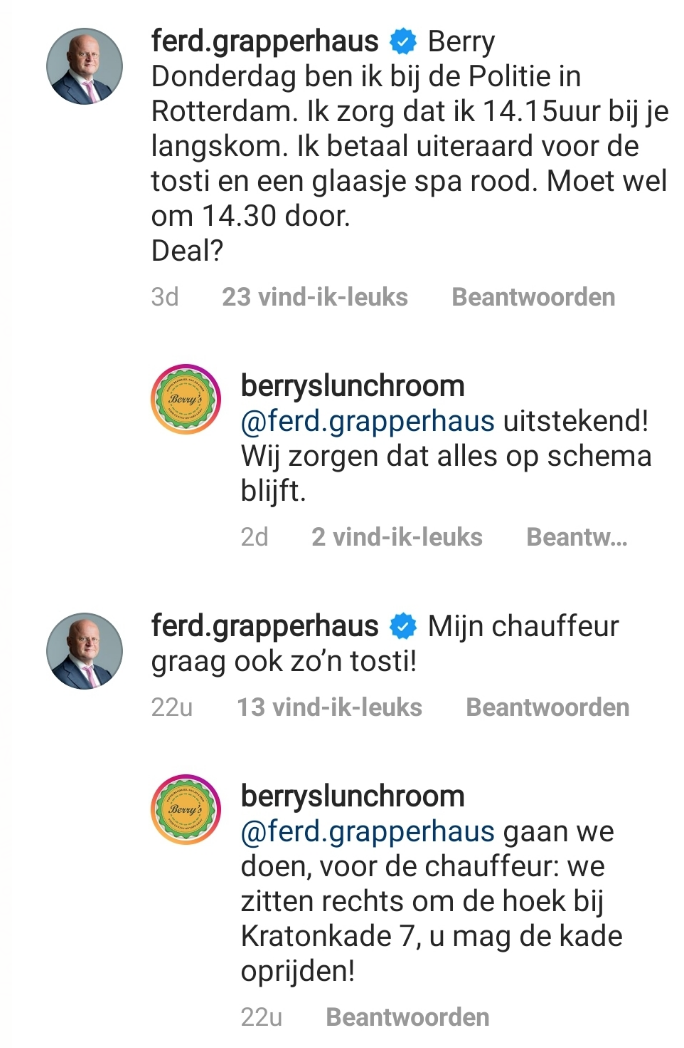Open ferd.grapperhaus username on the Donderdag comment
The width and height of the screenshot is (684, 1048).
coord(264,42)
